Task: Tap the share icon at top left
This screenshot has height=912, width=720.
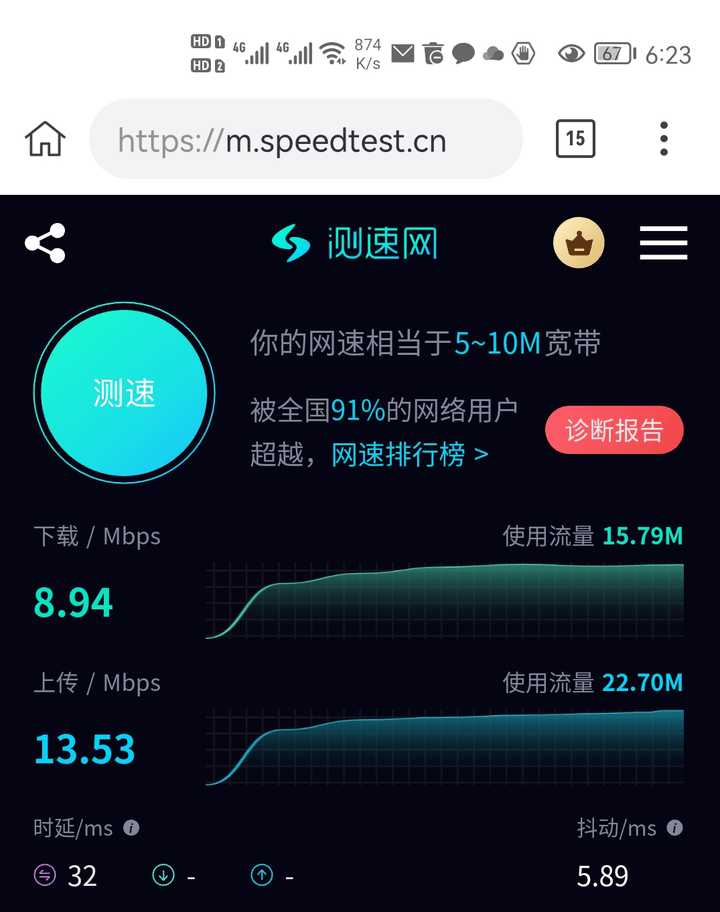Action: click(x=45, y=242)
